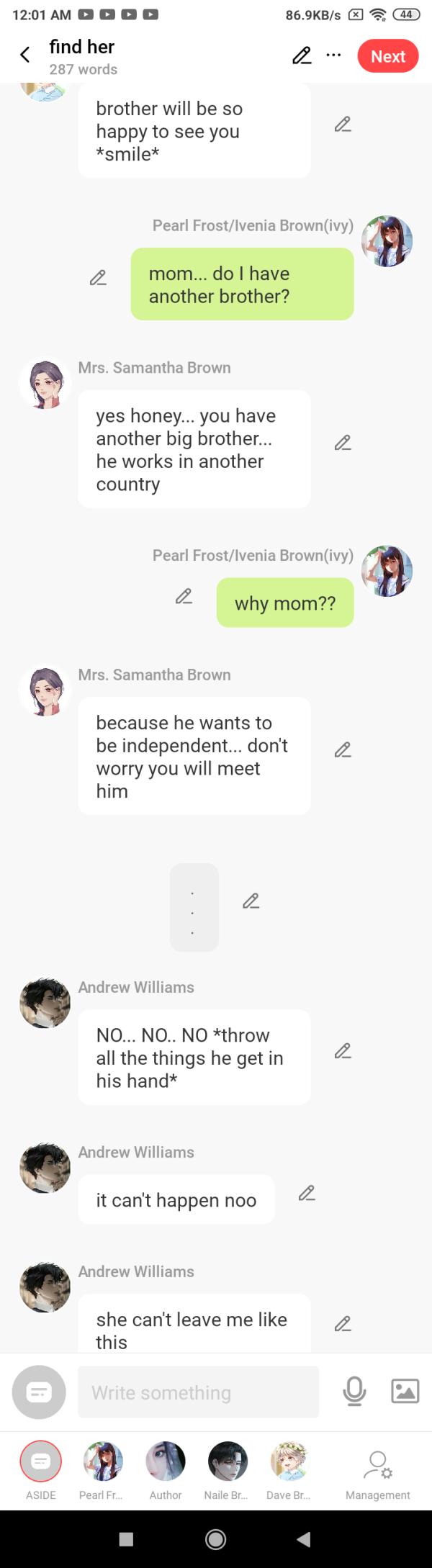Edit the 'do I have another brother?' message

[98, 278]
